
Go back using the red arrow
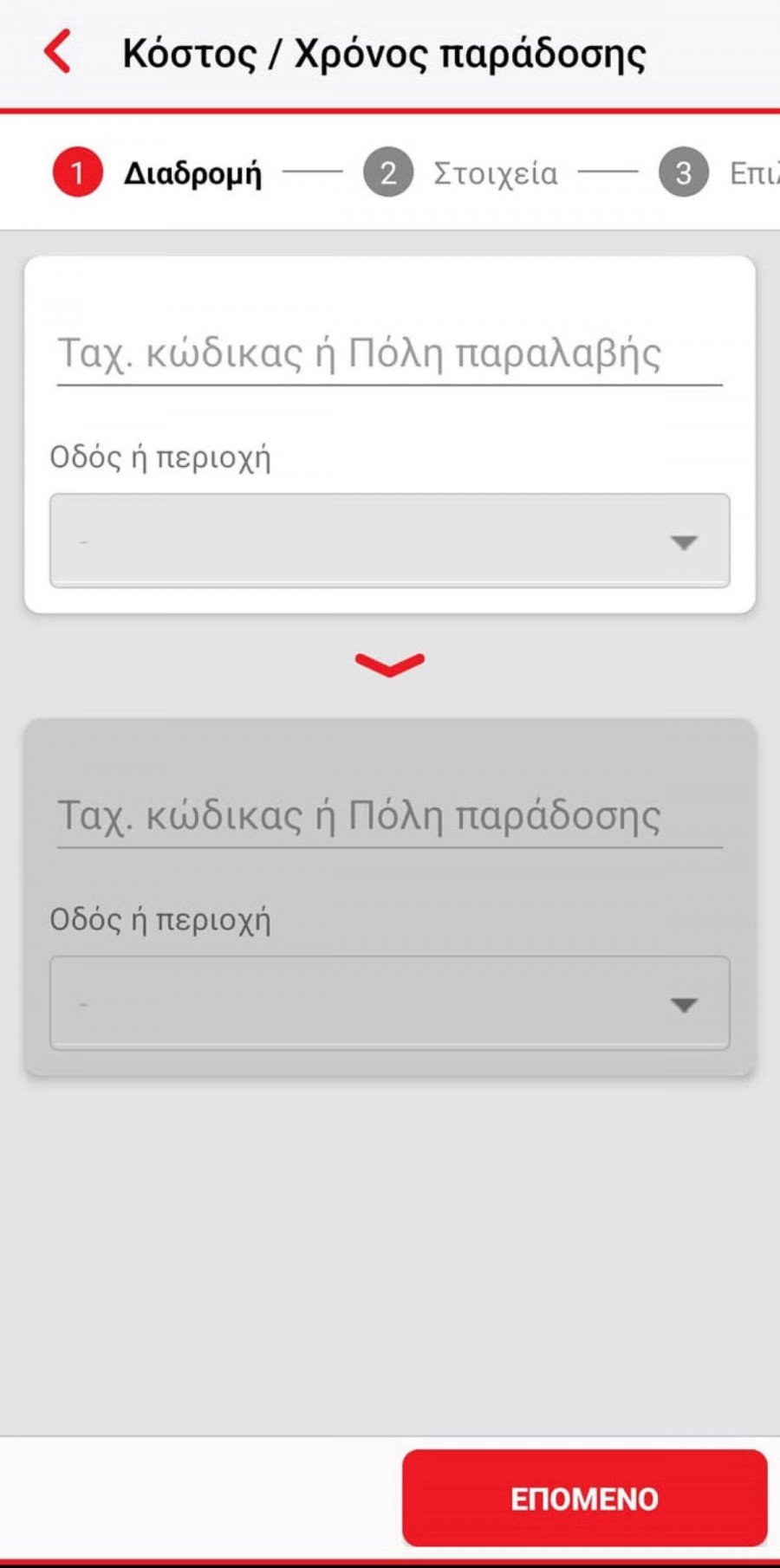pos(57,51)
